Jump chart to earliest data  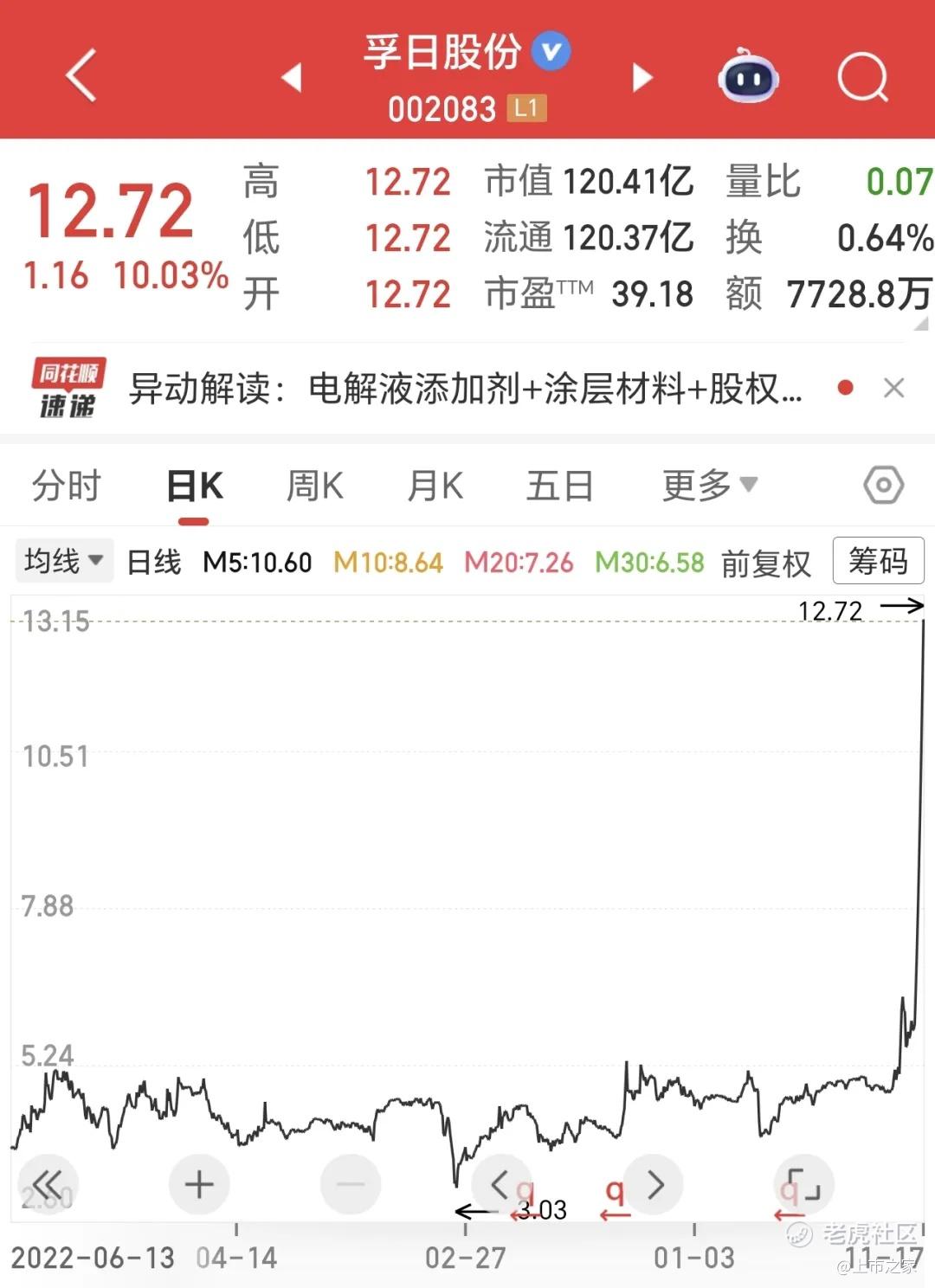coord(48,1184)
